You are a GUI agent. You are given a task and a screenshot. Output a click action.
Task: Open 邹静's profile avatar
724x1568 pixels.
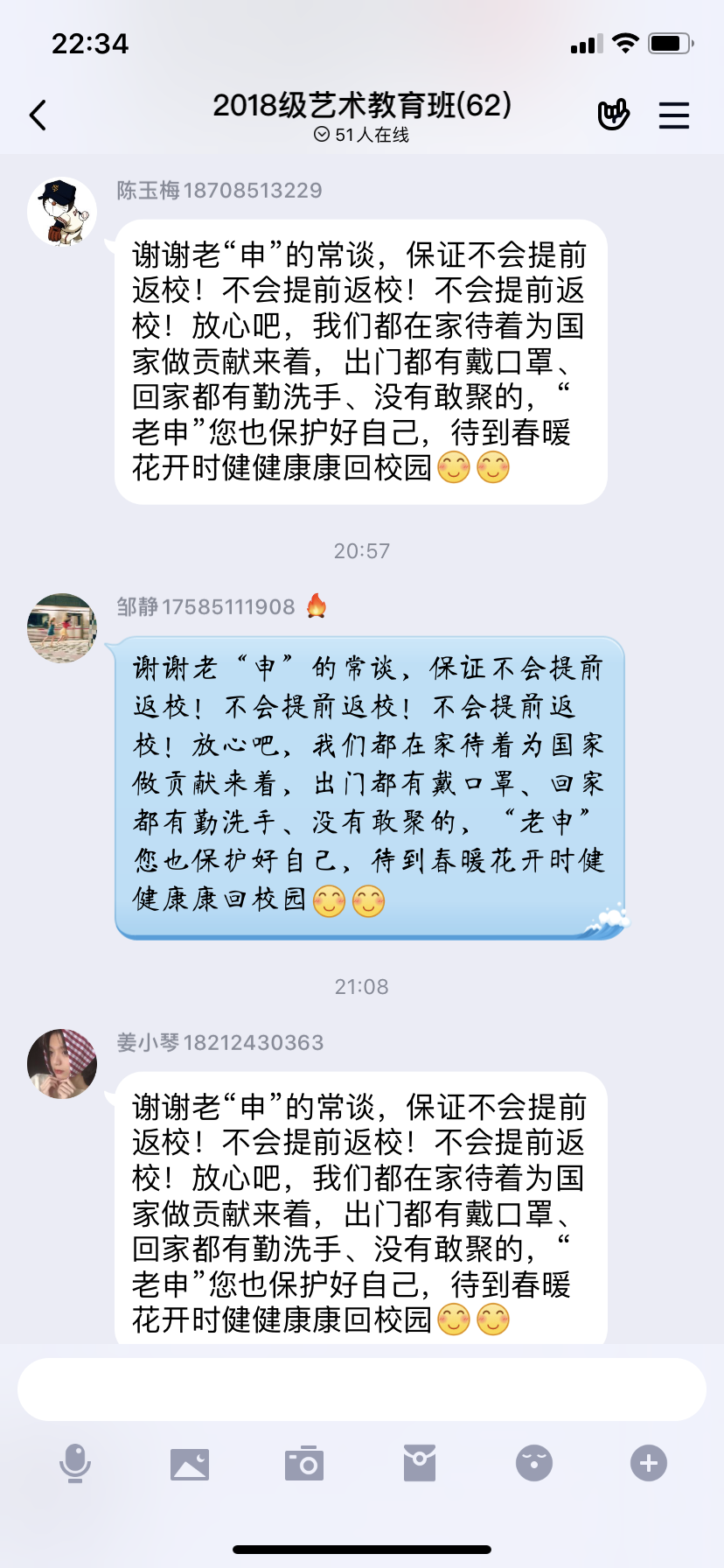coord(62,628)
